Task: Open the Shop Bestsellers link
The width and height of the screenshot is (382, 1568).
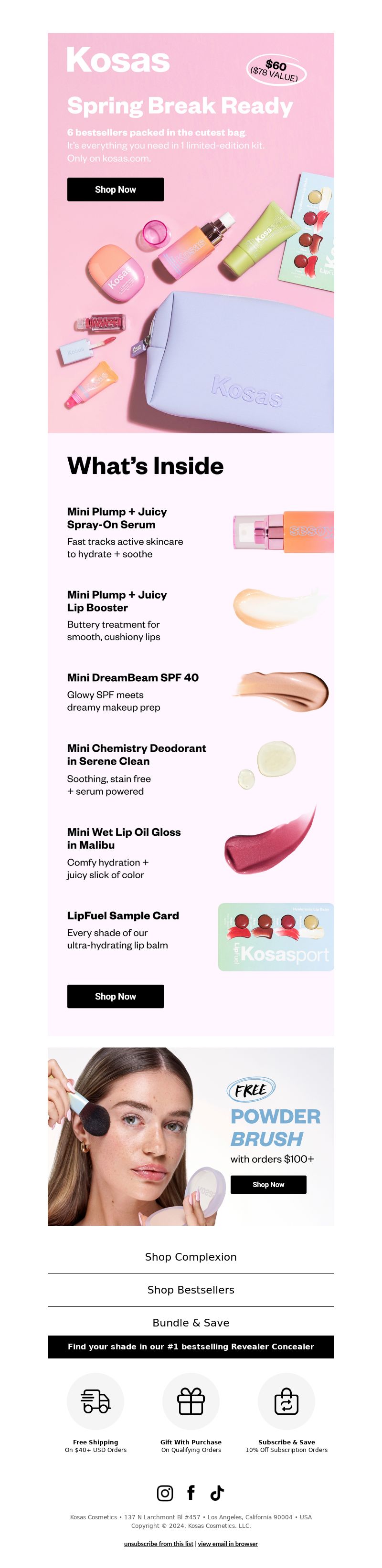Action: (191, 1289)
